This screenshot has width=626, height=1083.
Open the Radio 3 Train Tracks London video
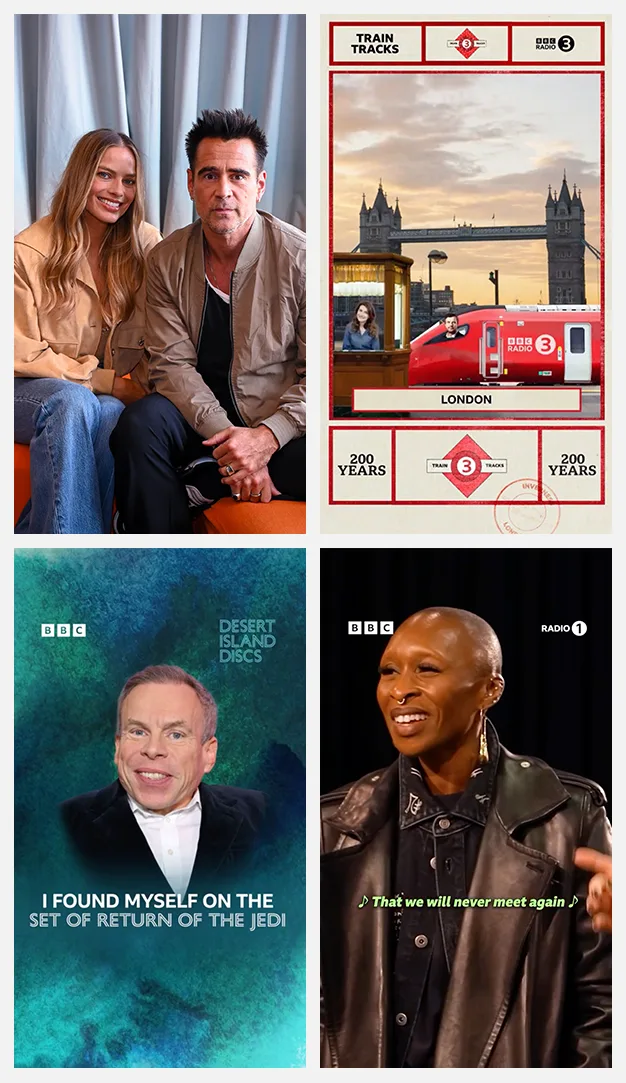[466, 273]
